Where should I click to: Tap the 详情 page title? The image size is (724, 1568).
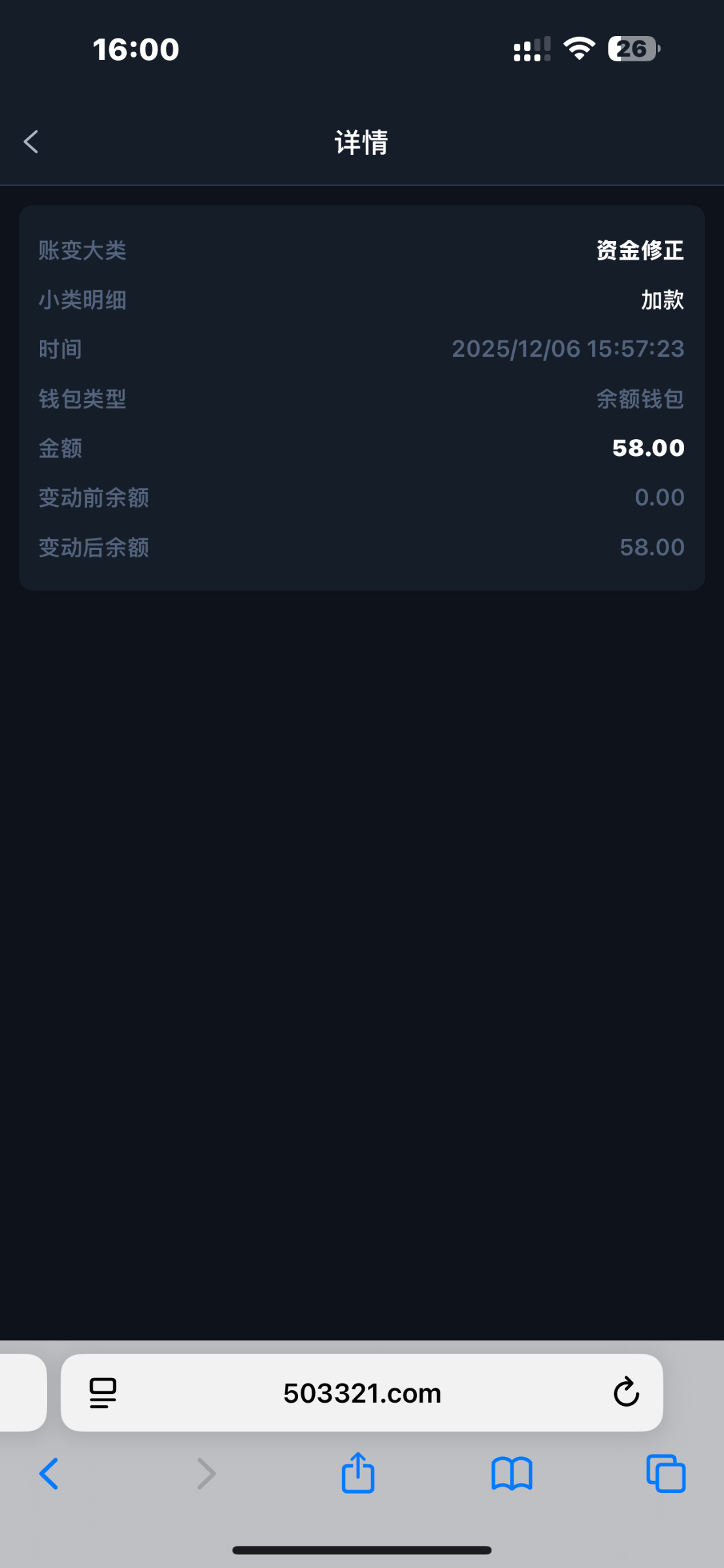point(361,141)
